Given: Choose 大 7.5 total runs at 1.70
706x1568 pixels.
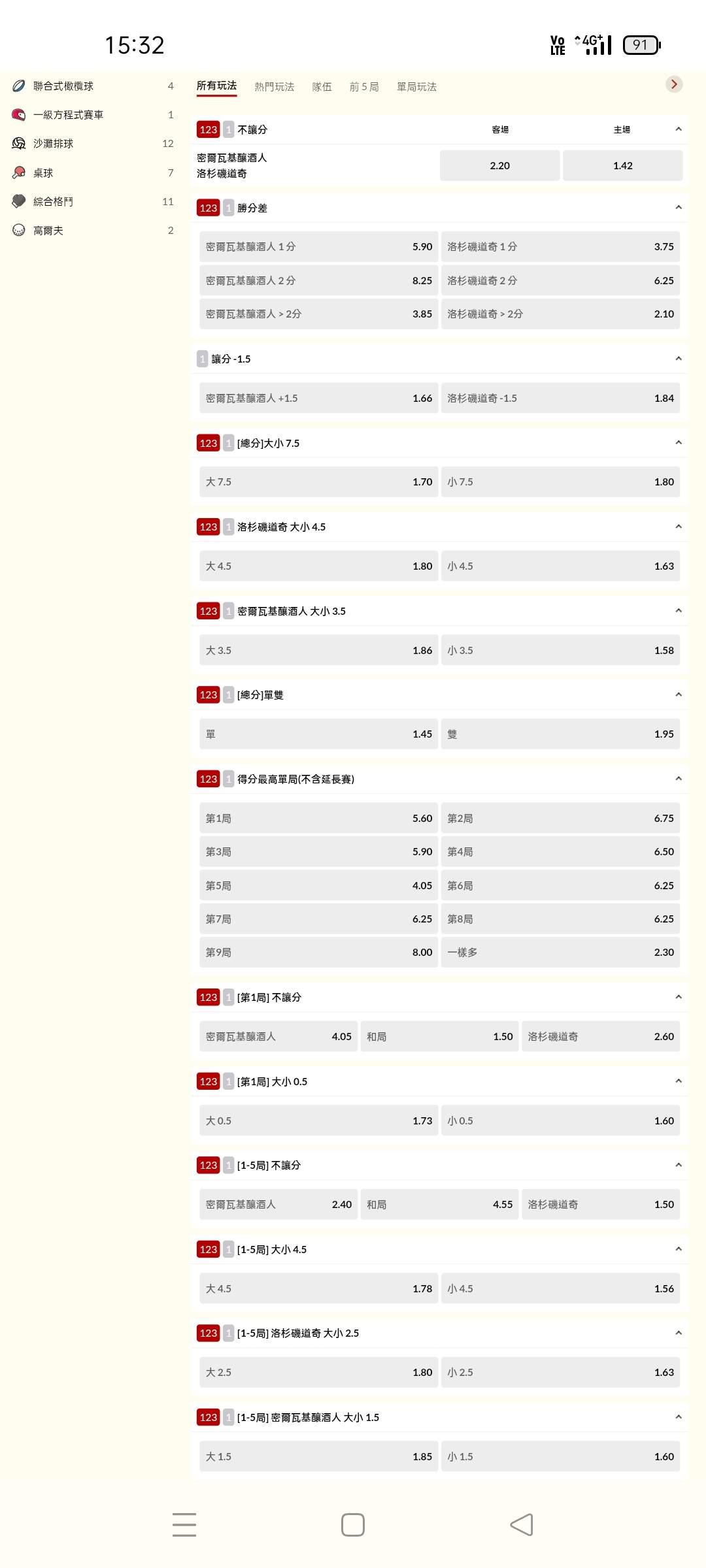Looking at the screenshot, I should 318,482.
